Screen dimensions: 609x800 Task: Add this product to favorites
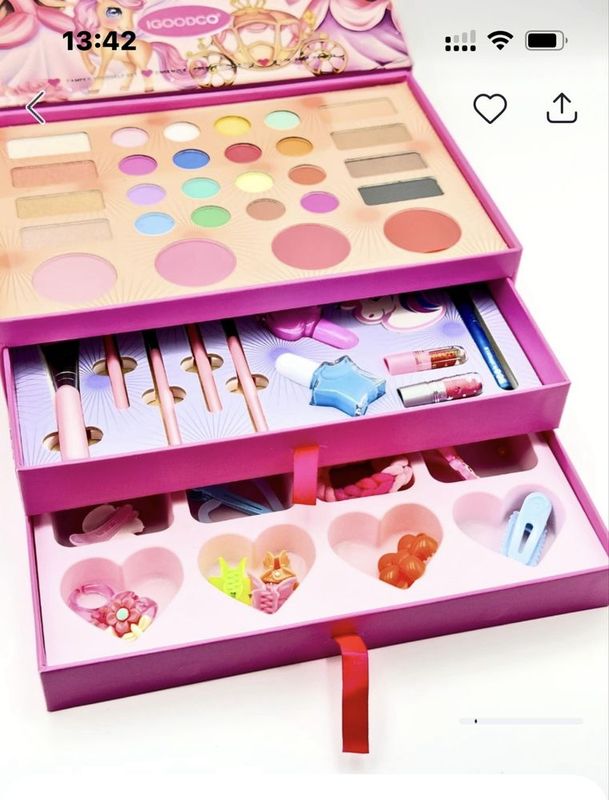pos(490,108)
